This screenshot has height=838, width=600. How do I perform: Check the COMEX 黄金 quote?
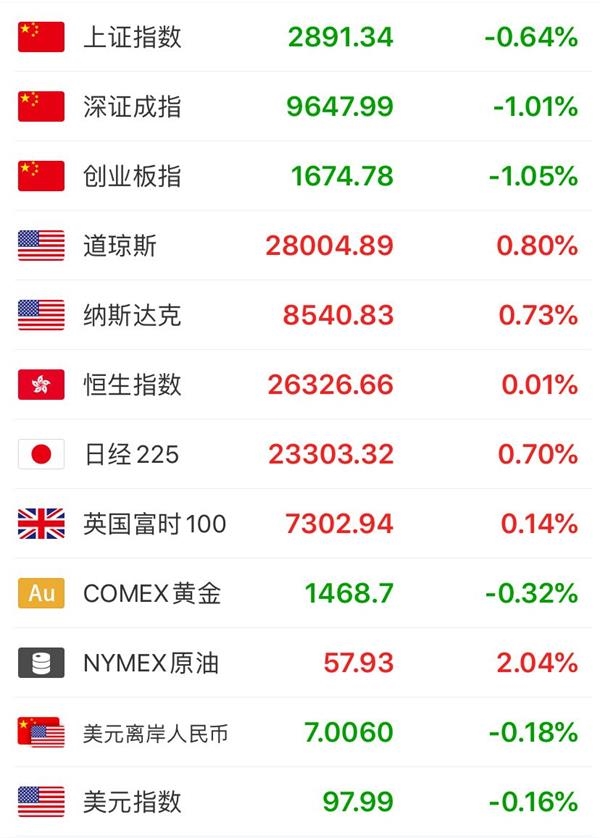point(151,594)
